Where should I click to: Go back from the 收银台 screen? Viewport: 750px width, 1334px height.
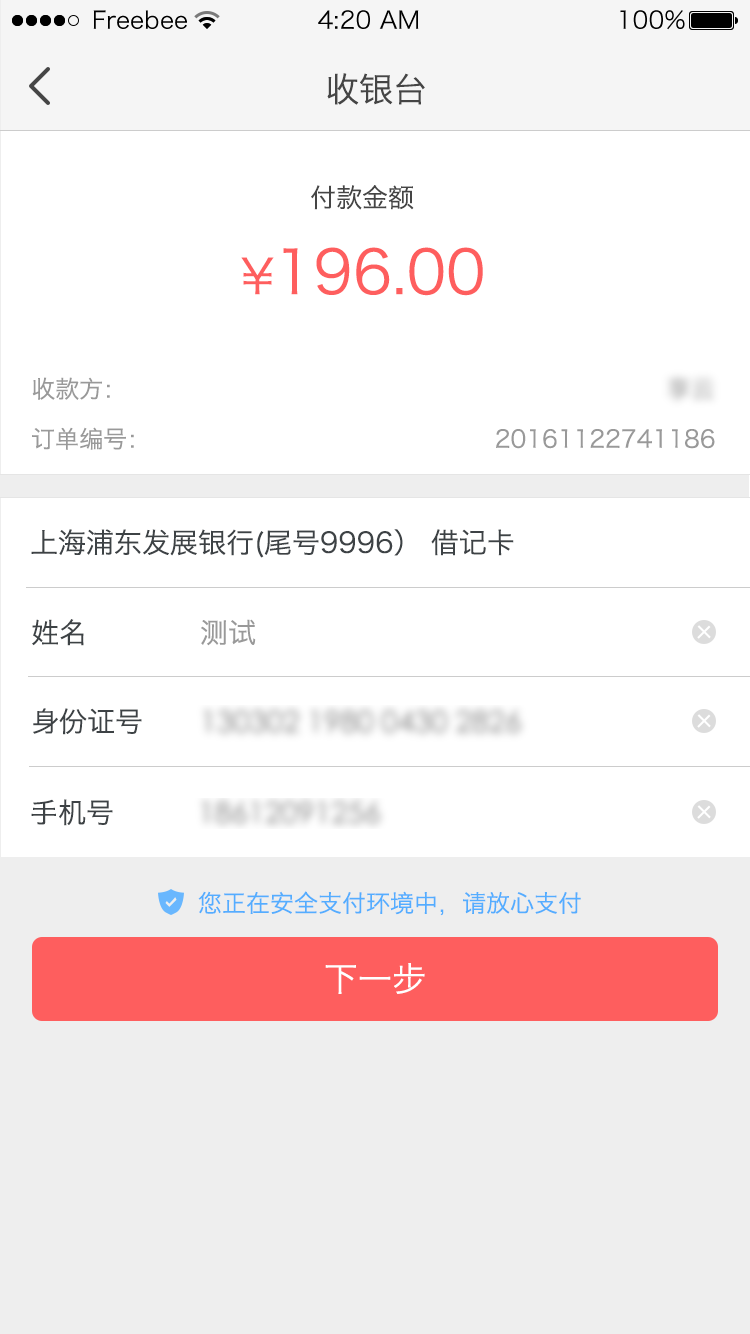click(40, 88)
